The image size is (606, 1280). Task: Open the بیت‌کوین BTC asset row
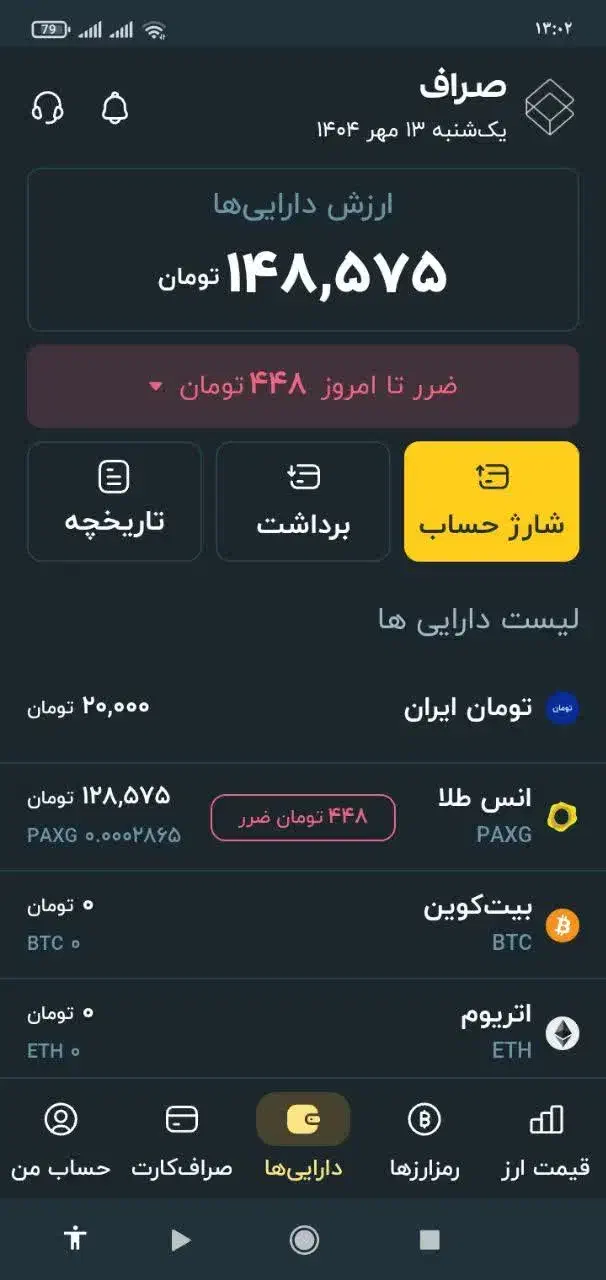[x=302, y=925]
